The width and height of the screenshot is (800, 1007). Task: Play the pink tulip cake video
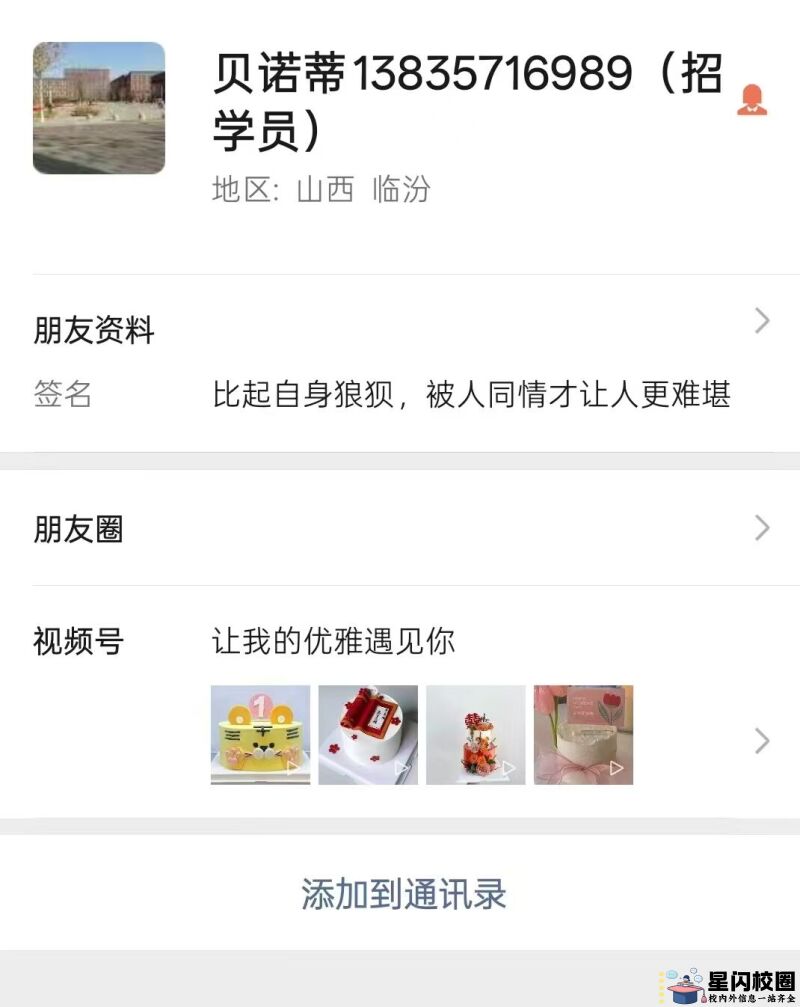pyautogui.click(x=583, y=735)
